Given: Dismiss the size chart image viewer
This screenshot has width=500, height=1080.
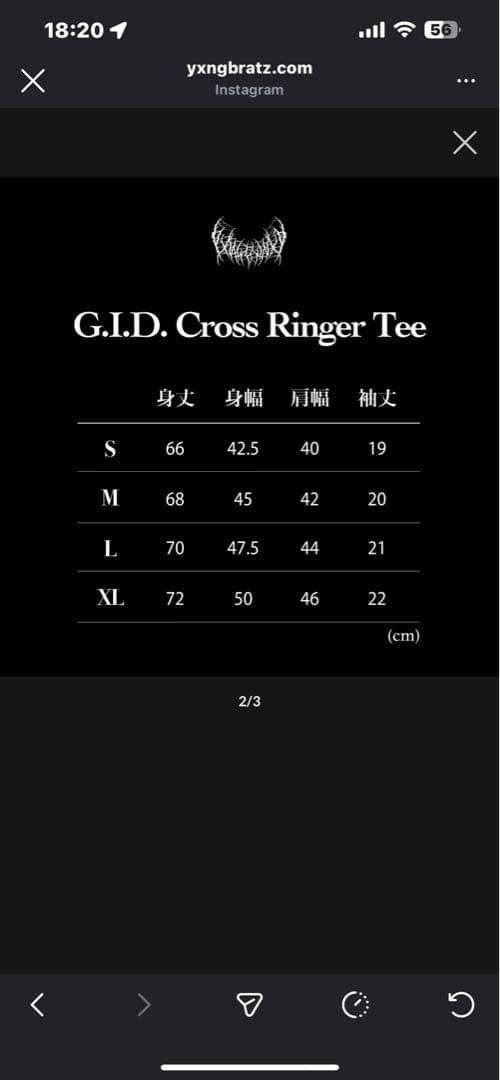Looking at the screenshot, I should click(x=465, y=143).
